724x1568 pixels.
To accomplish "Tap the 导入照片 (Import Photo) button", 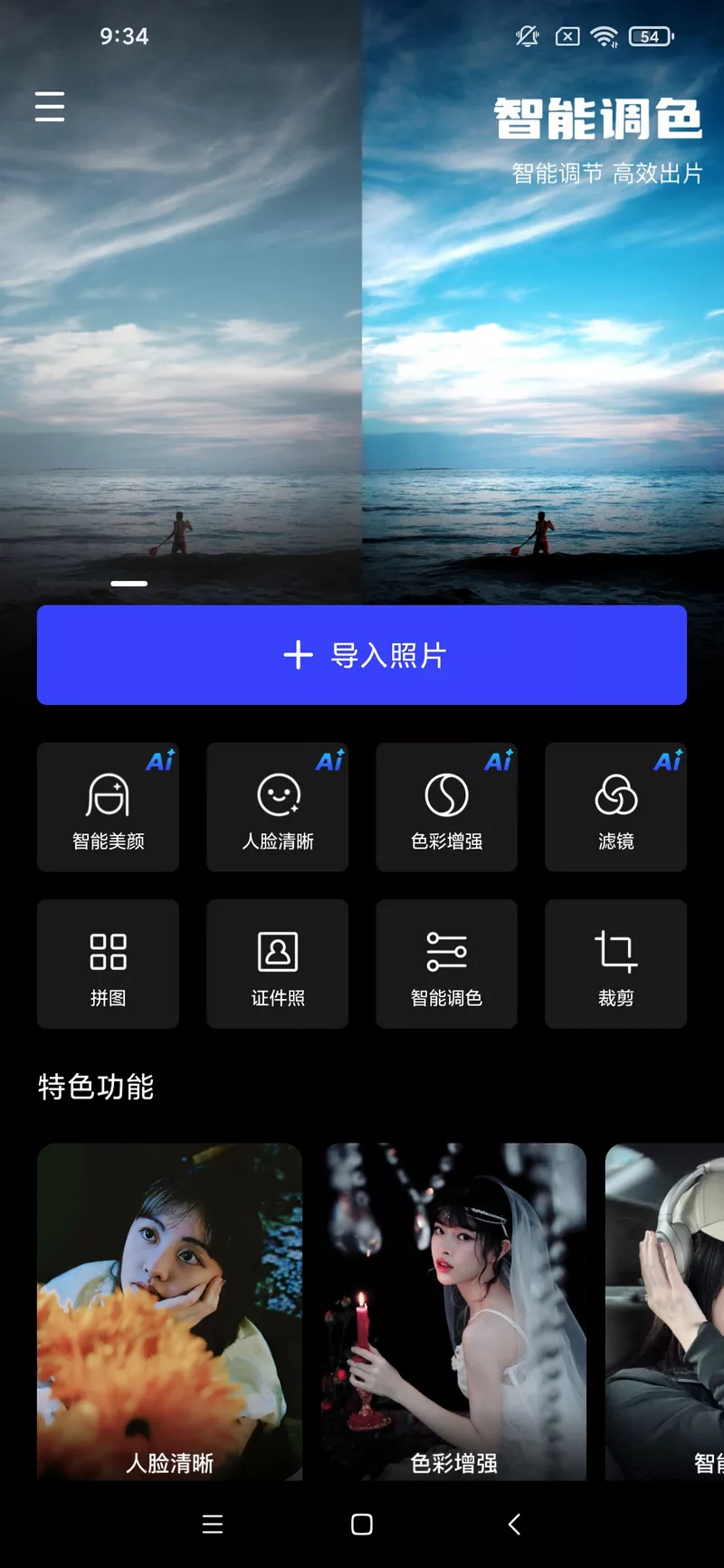I will point(362,655).
